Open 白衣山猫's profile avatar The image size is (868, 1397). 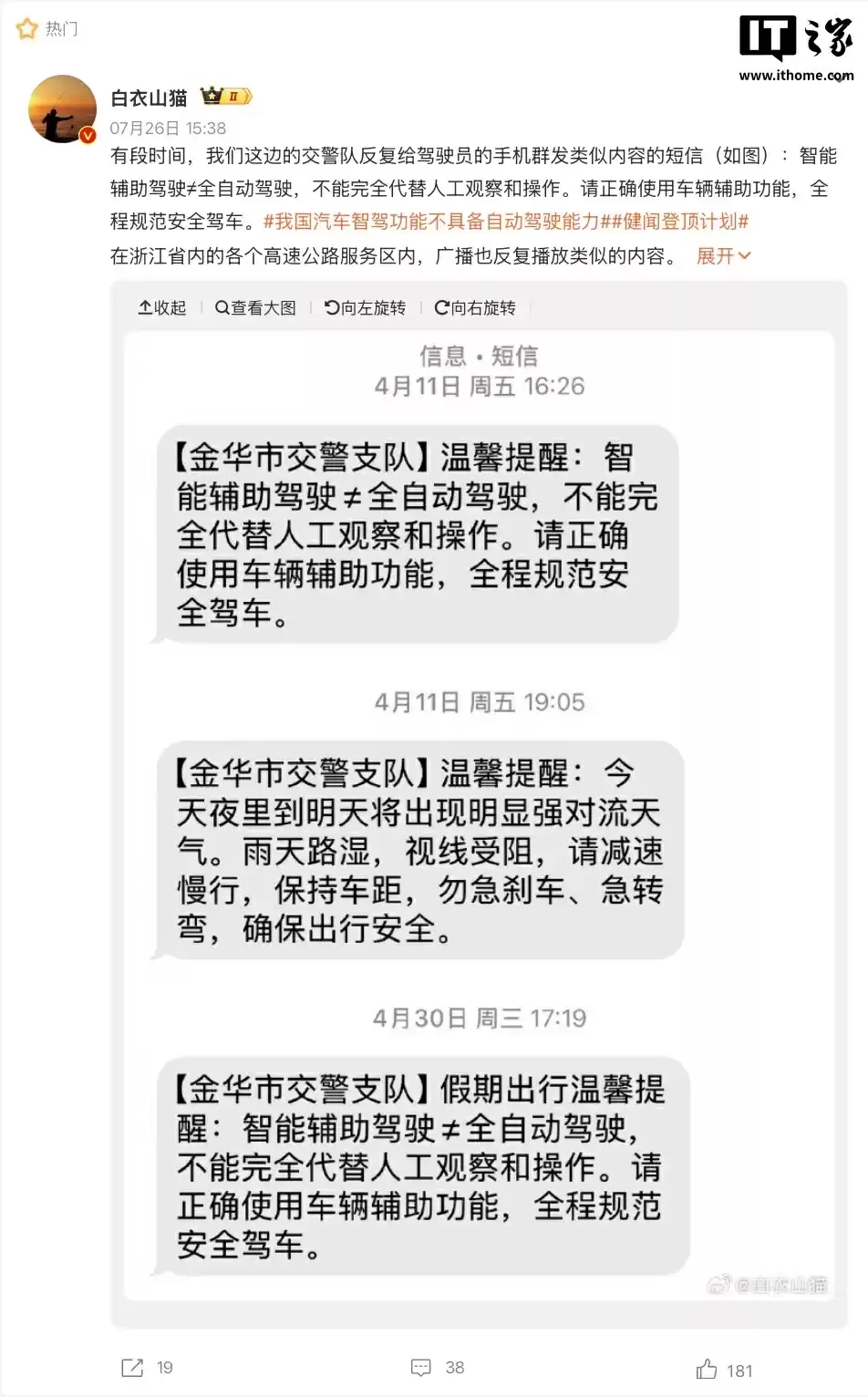[62, 109]
